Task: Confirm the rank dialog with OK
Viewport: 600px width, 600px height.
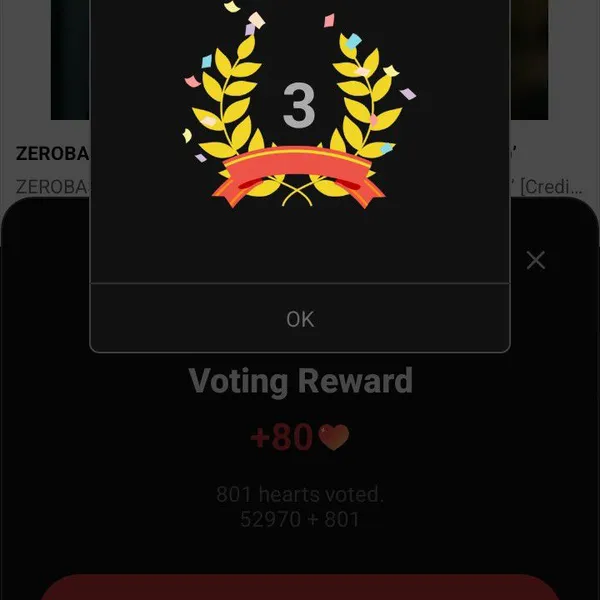Action: coord(300,319)
